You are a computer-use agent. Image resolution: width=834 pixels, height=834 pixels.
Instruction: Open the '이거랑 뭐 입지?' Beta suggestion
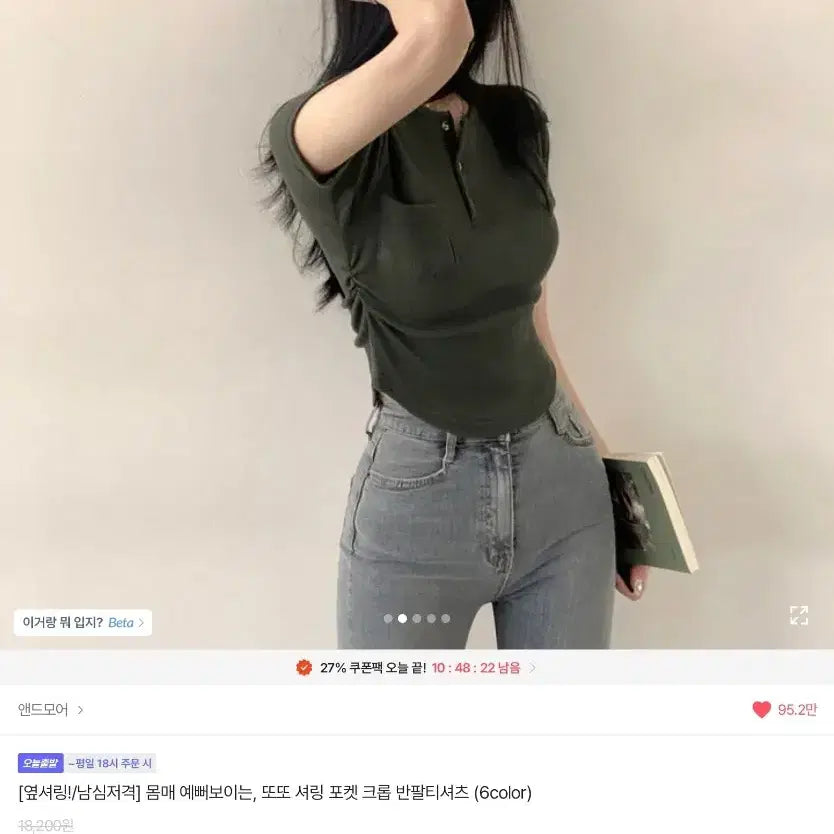(83, 622)
